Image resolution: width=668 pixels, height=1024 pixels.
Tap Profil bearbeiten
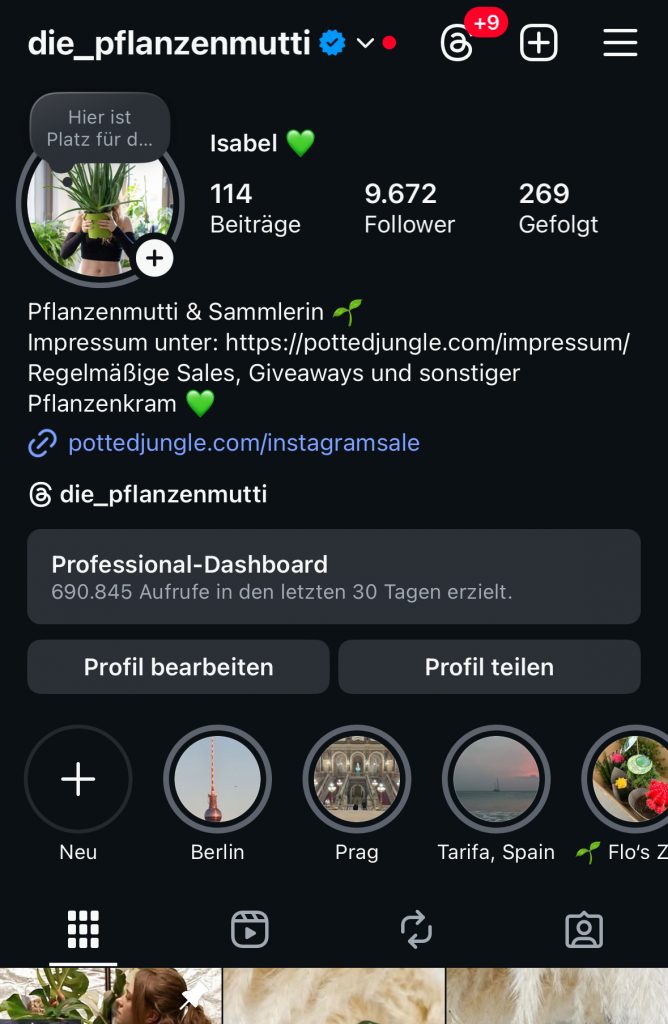[178, 667]
